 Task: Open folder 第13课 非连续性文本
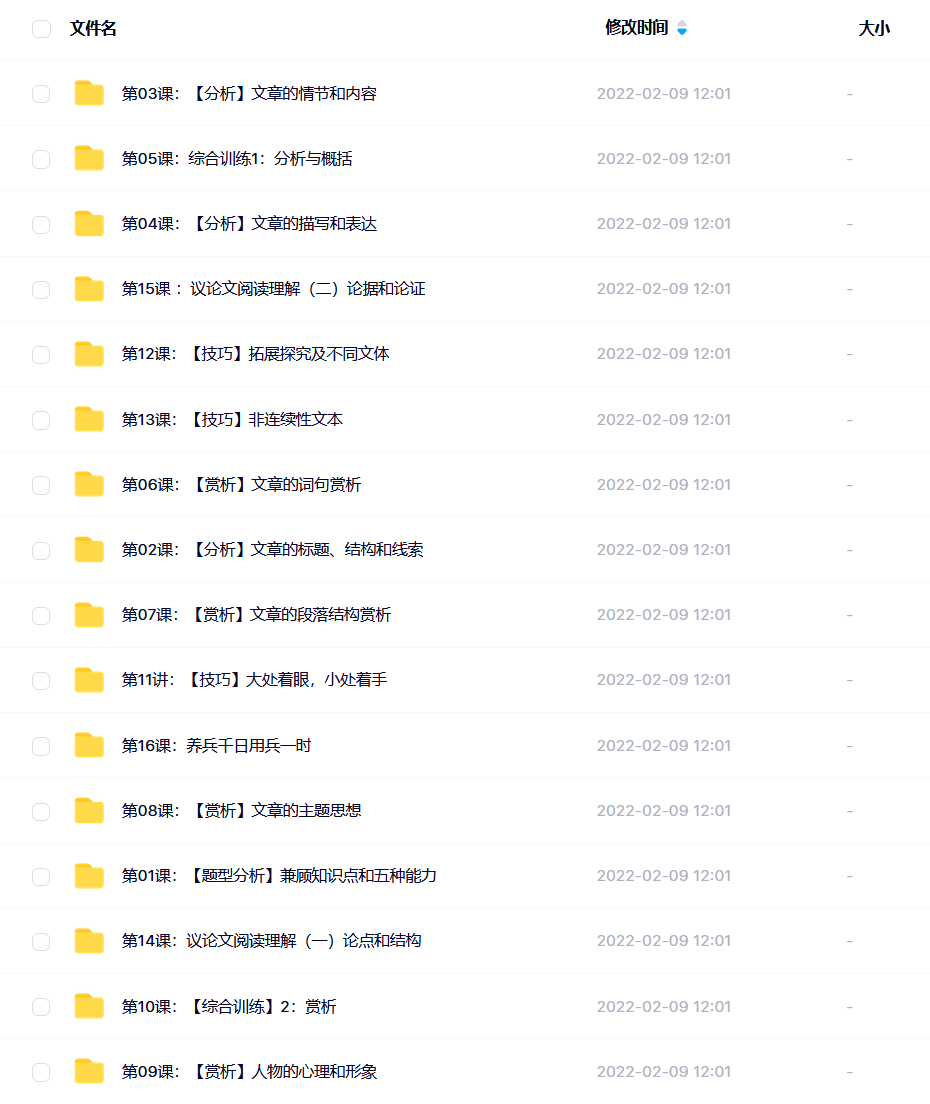pyautogui.click(x=232, y=420)
